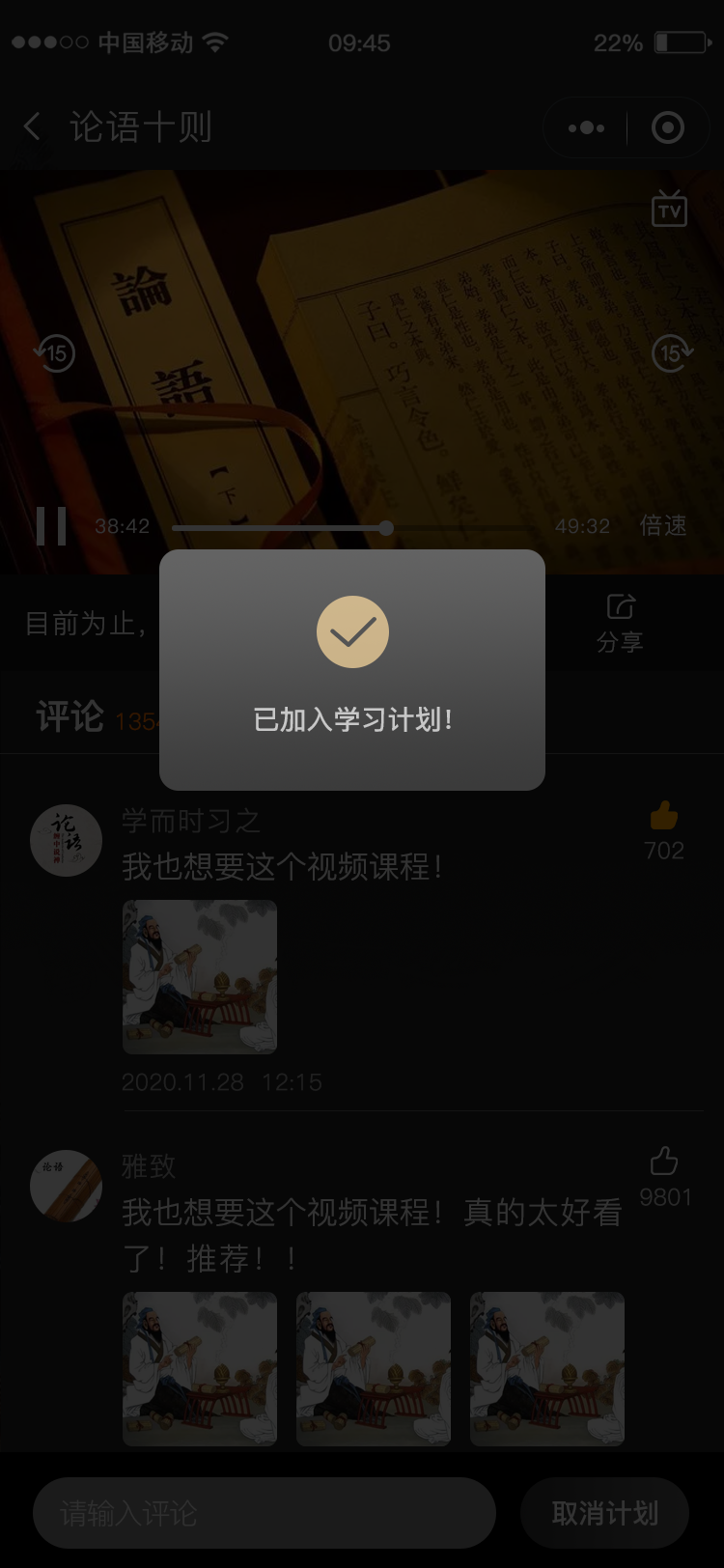724x1568 pixels.
Task: Close the mini program via circle icon
Action: 668,127
